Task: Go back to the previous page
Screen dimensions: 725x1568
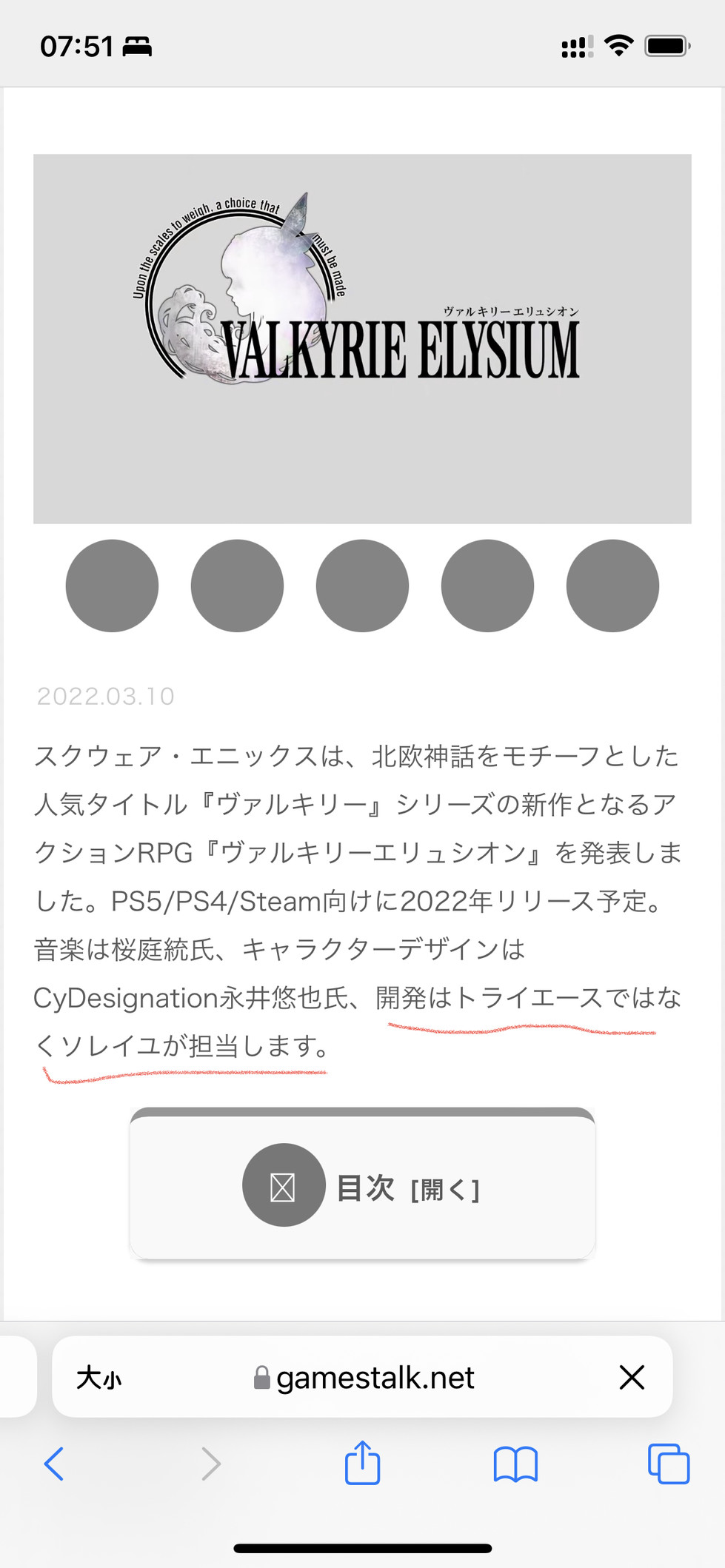Action: [x=54, y=1464]
